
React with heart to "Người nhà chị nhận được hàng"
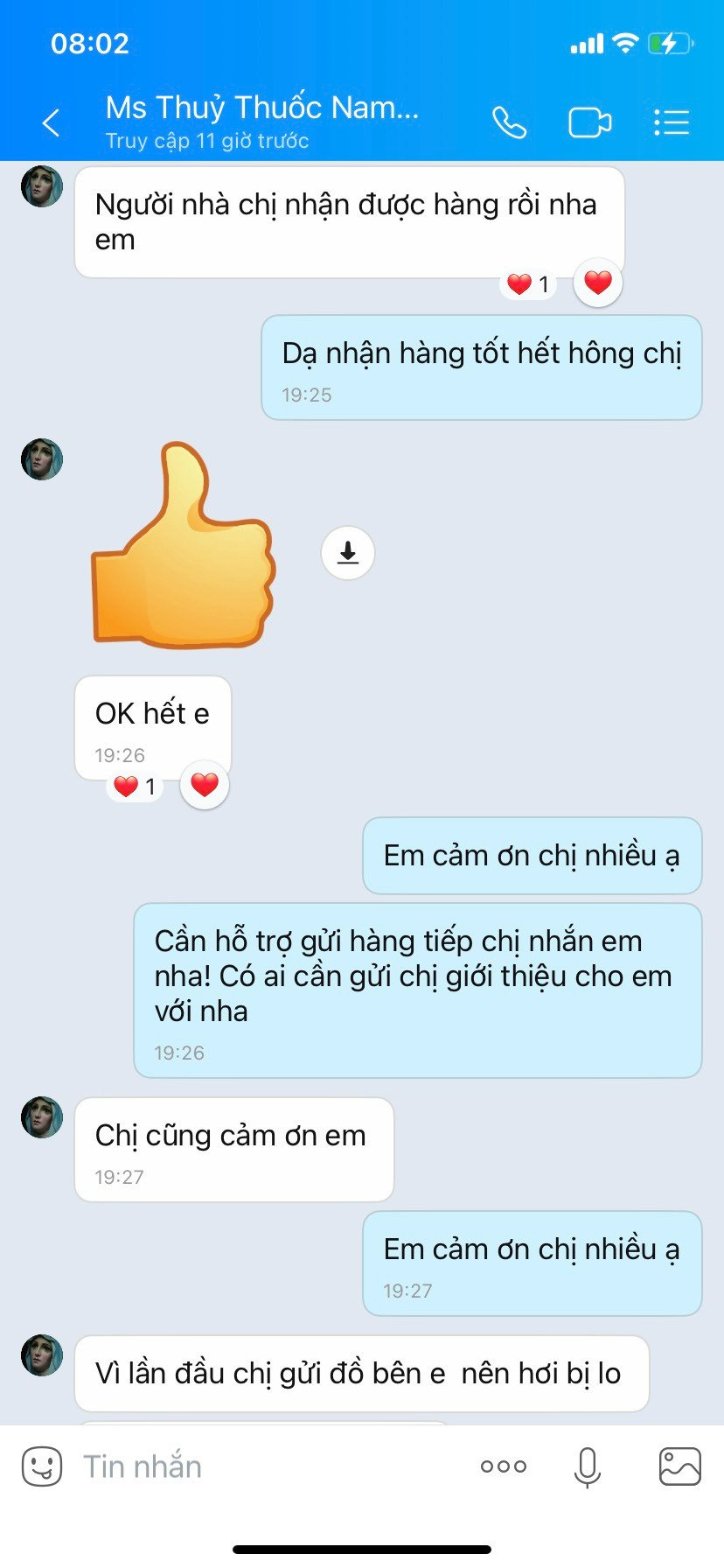(x=598, y=283)
